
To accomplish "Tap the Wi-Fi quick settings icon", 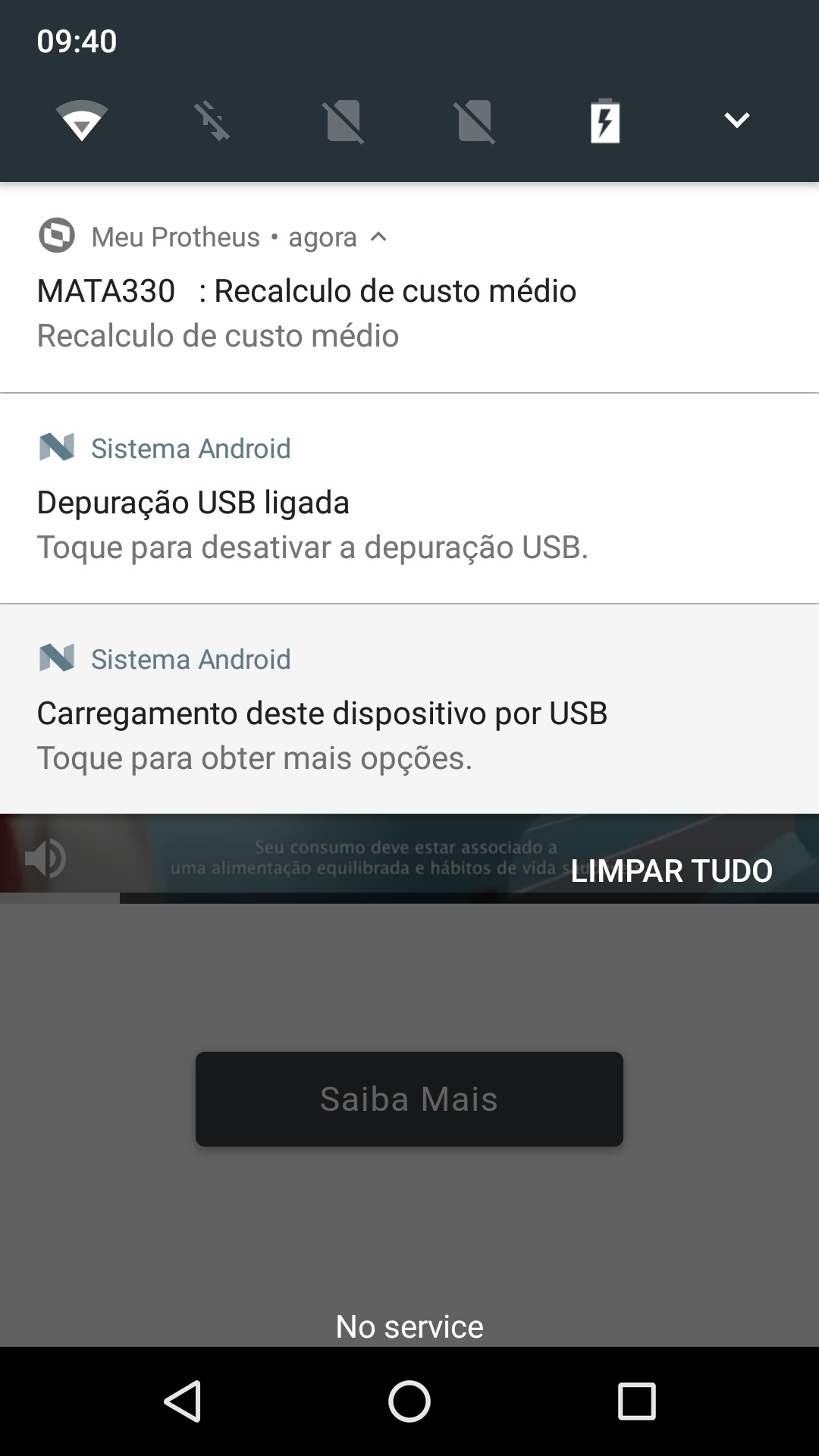I will coord(81,121).
